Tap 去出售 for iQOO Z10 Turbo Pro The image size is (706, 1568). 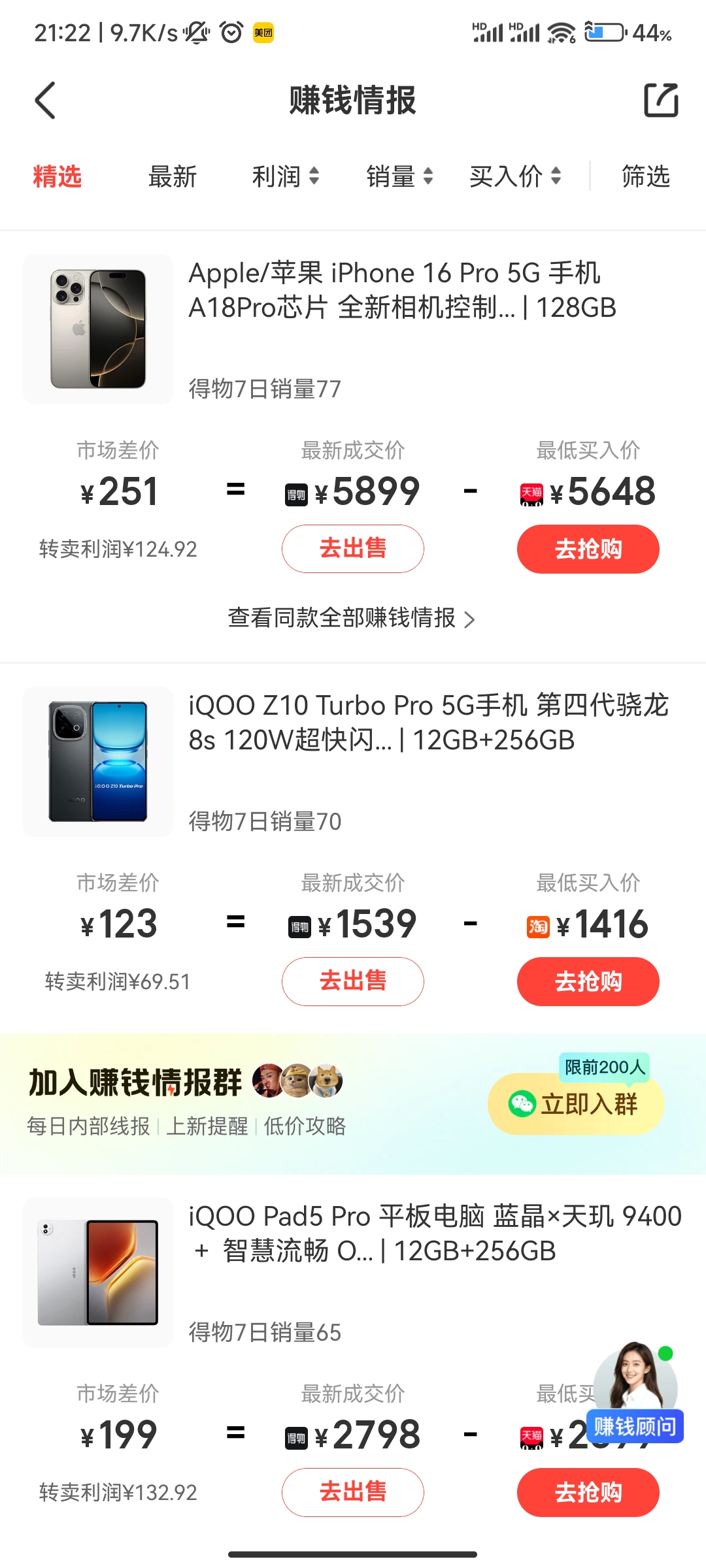click(x=352, y=981)
